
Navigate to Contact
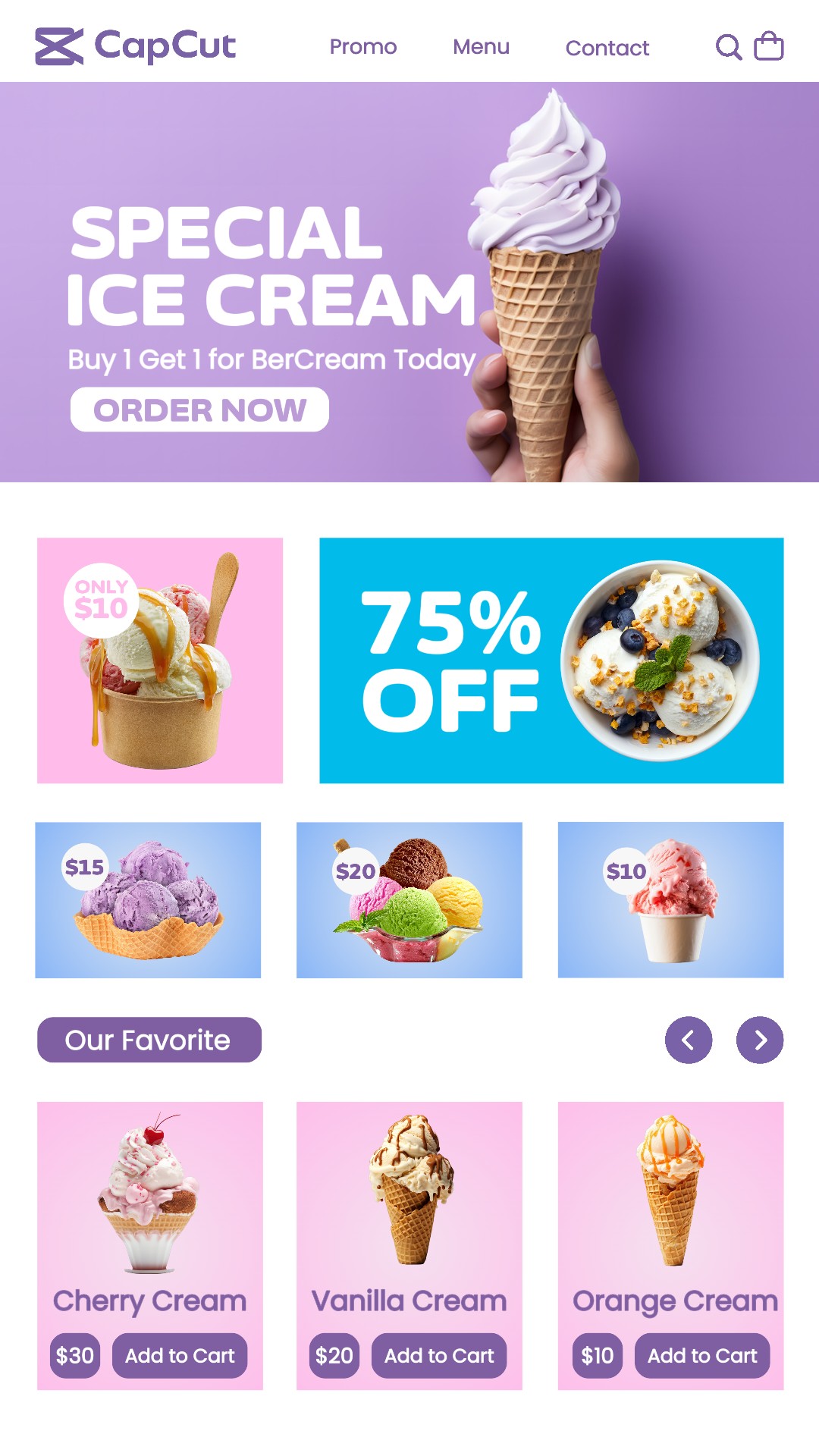(607, 48)
